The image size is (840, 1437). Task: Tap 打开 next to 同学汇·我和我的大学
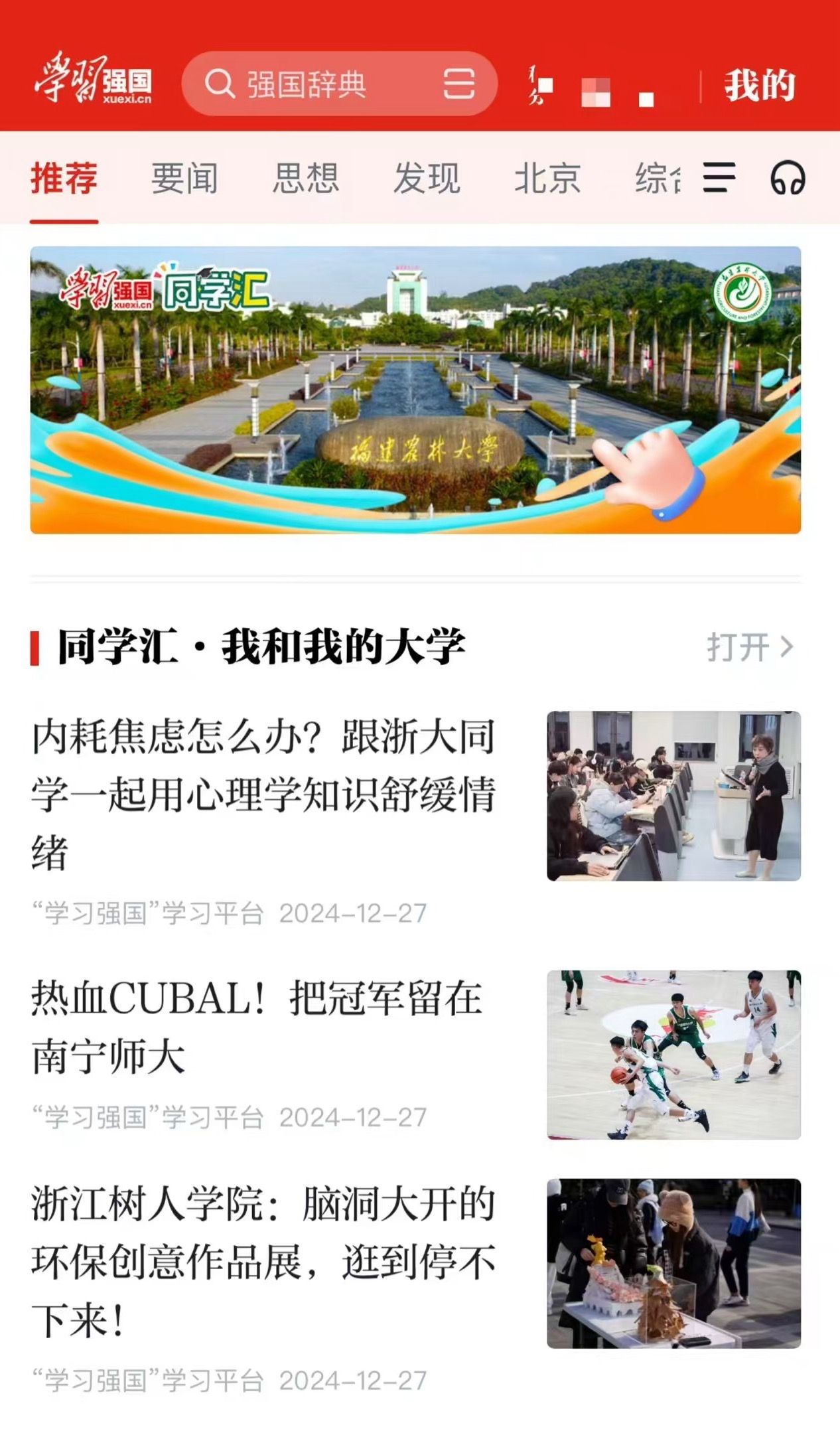point(750,646)
